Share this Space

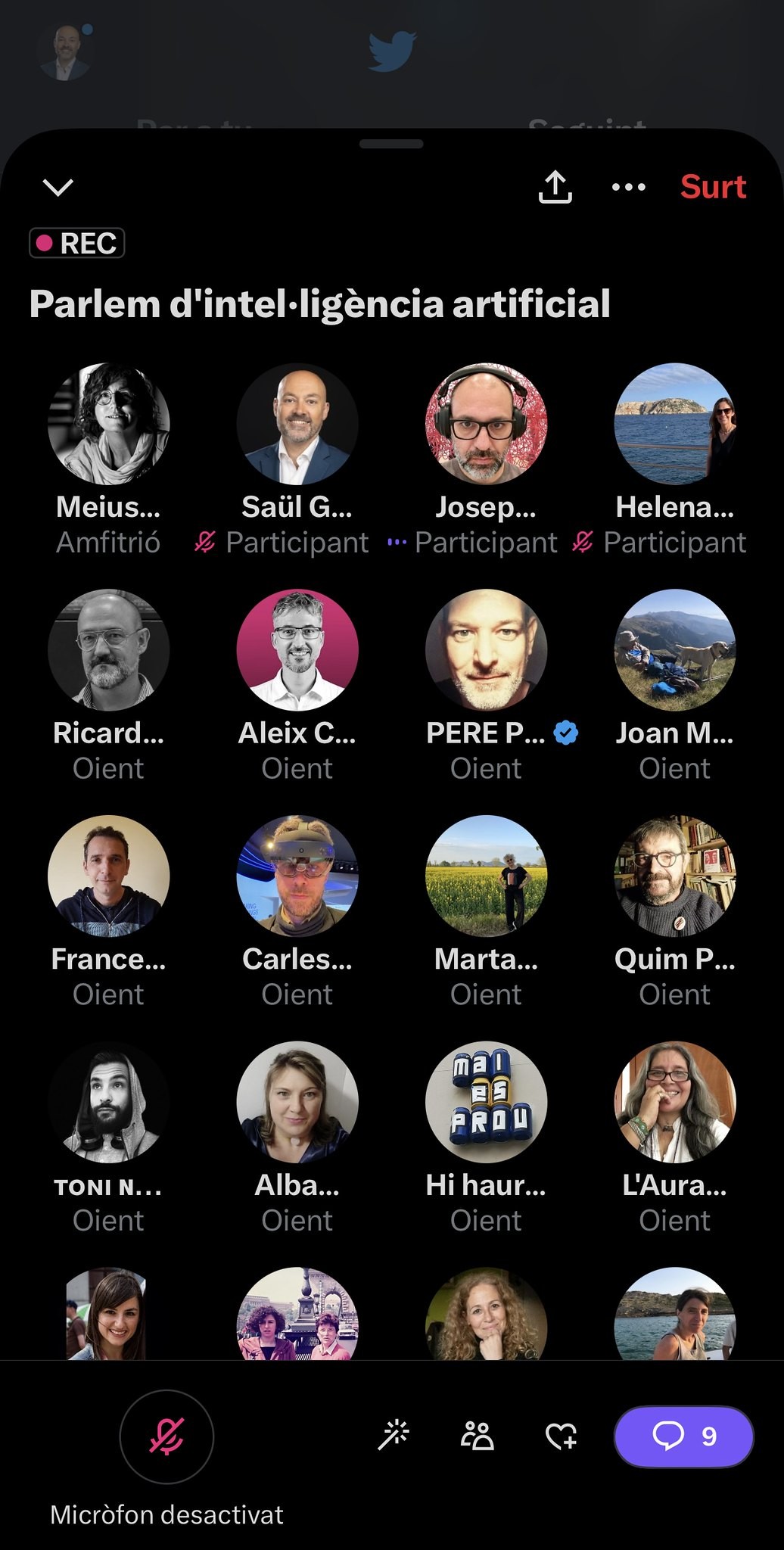(x=555, y=187)
